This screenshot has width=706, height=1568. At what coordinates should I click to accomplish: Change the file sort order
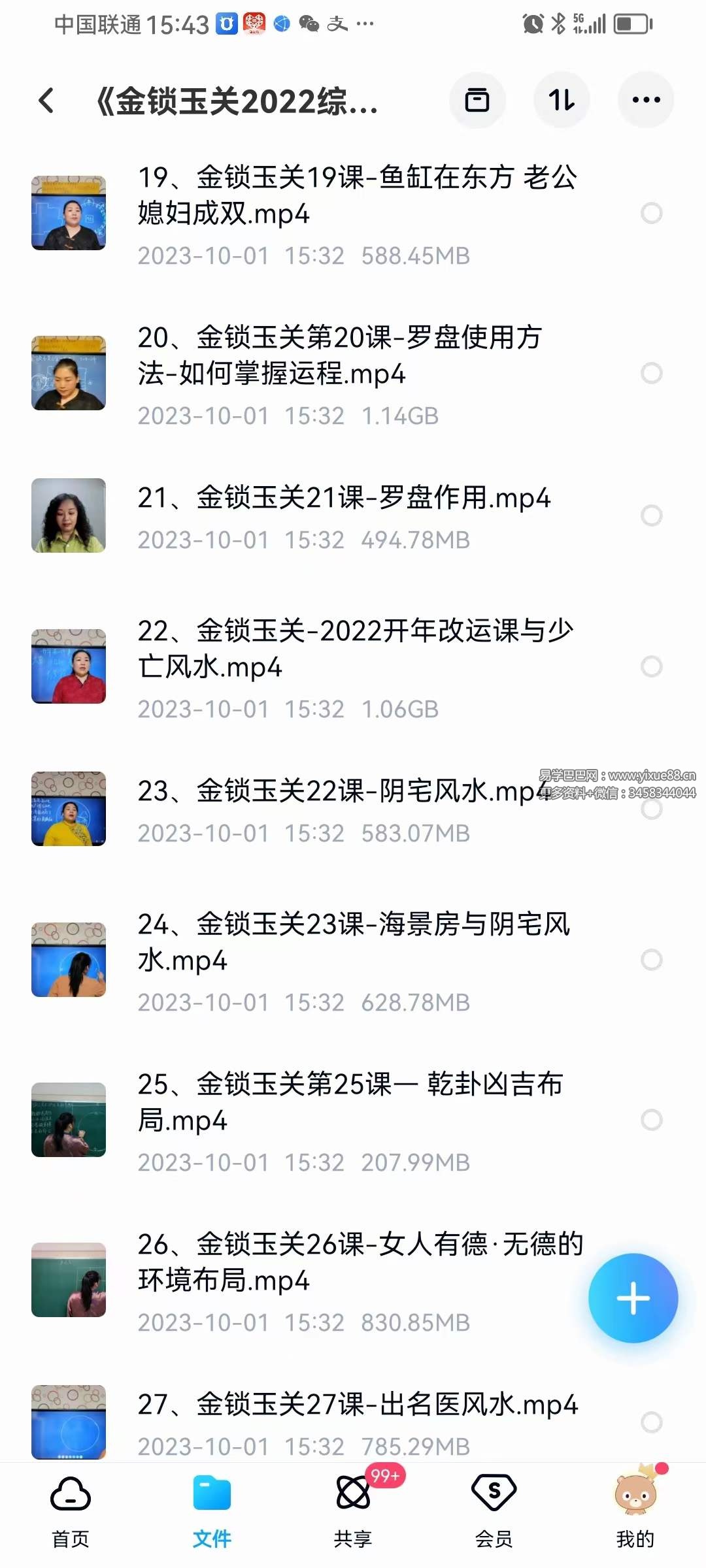tap(562, 101)
